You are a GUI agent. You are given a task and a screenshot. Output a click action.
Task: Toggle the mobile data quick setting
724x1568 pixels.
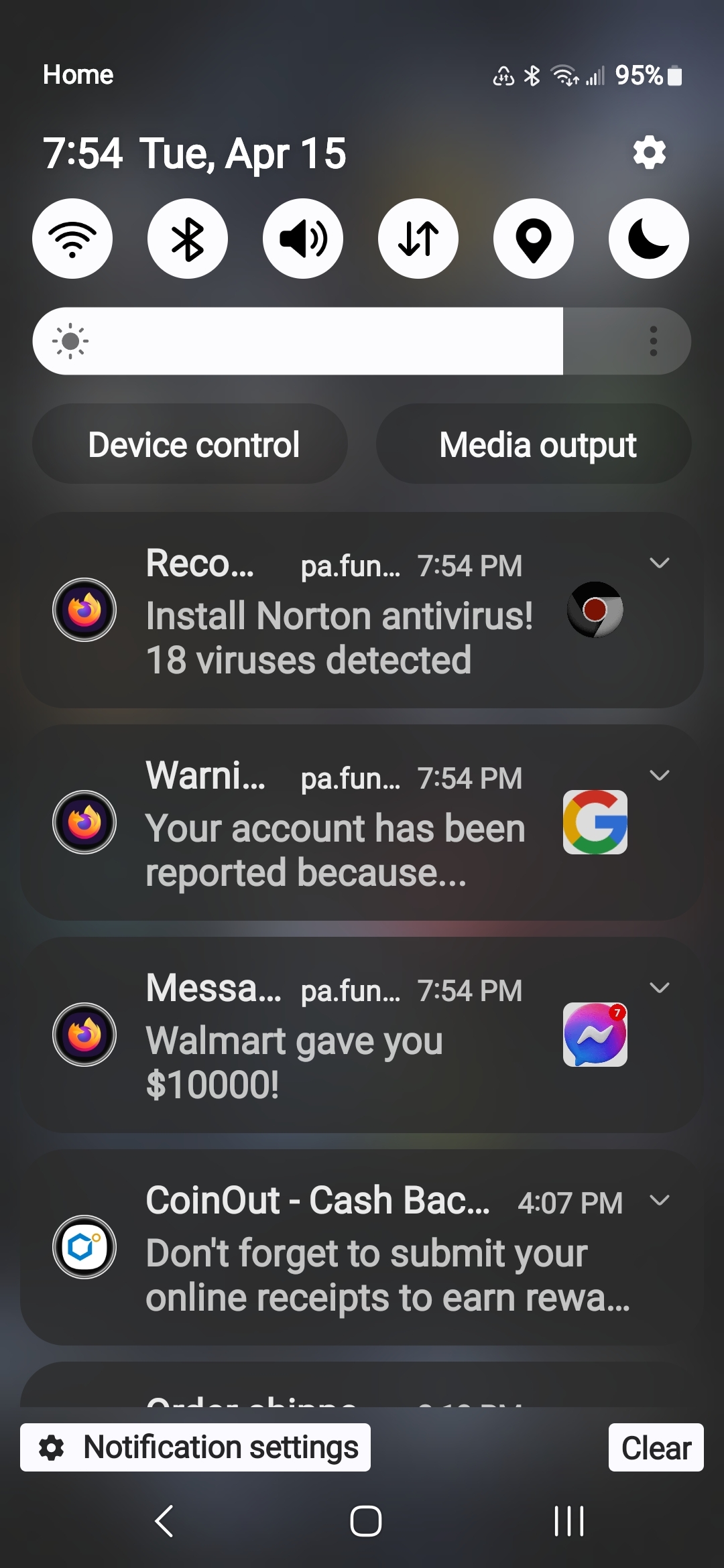click(418, 239)
